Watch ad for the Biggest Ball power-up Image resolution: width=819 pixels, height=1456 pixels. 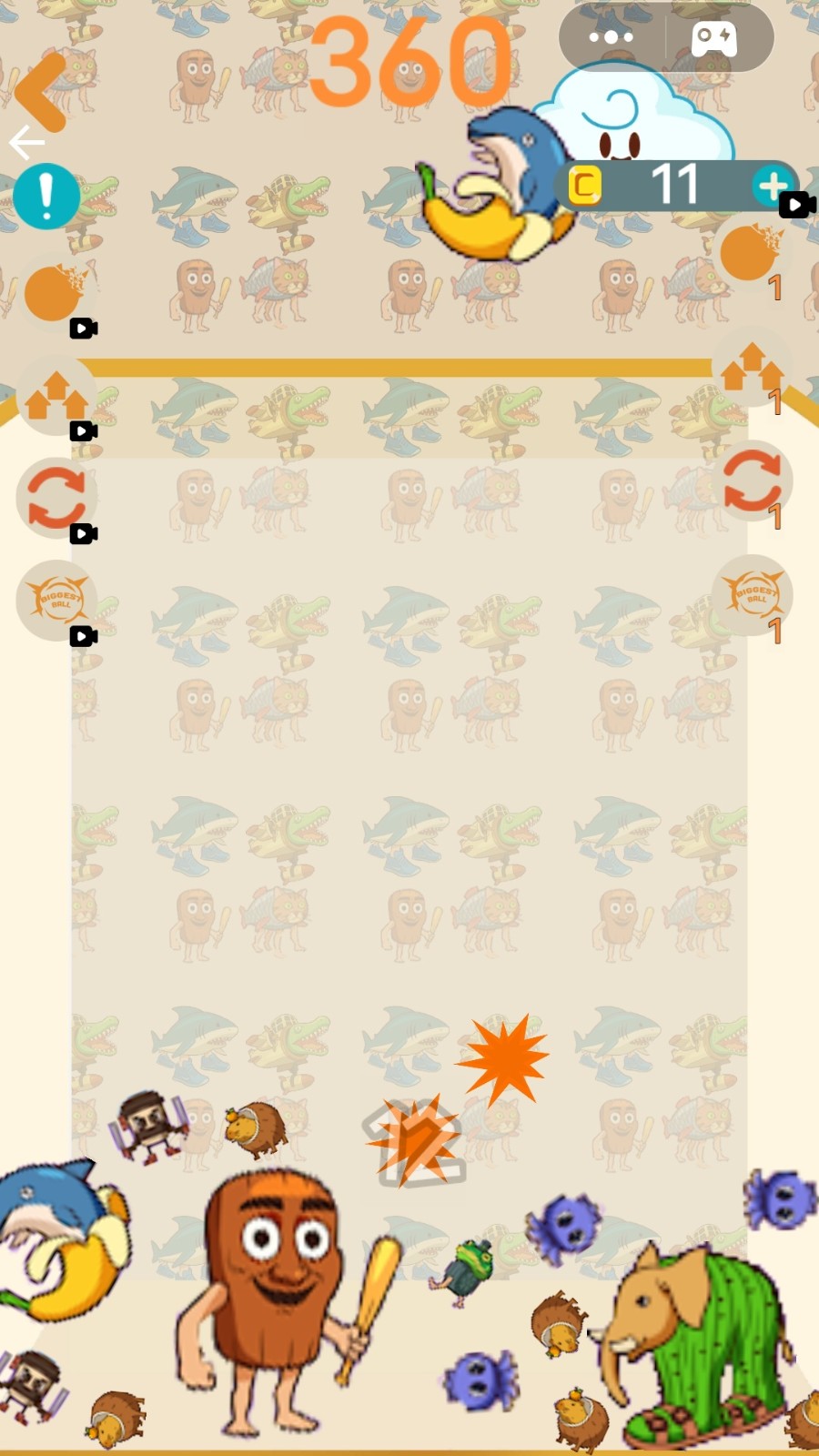point(56,601)
